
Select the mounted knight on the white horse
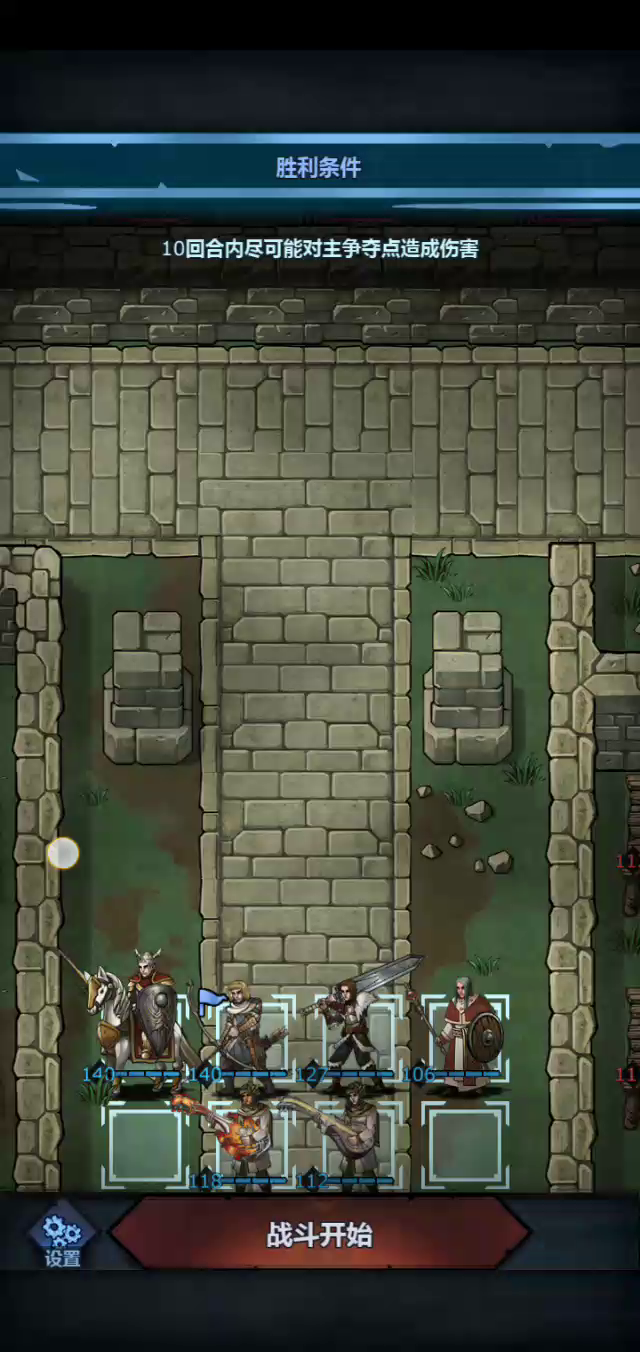137,1018
